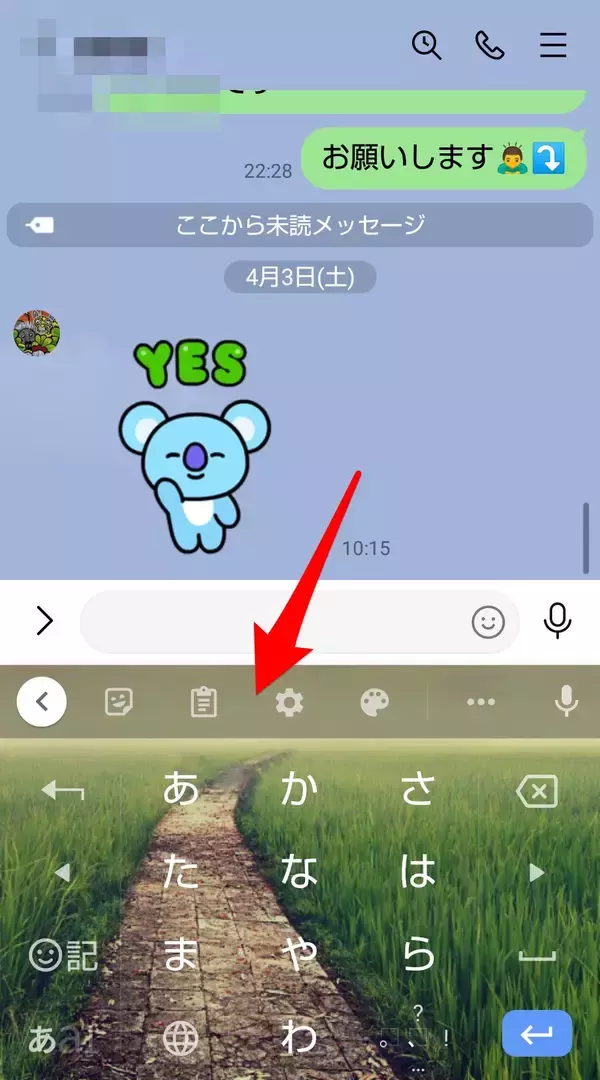600x1080 pixels.
Task: Open the emoji and symbols key
Action: pyautogui.click(x=62, y=955)
